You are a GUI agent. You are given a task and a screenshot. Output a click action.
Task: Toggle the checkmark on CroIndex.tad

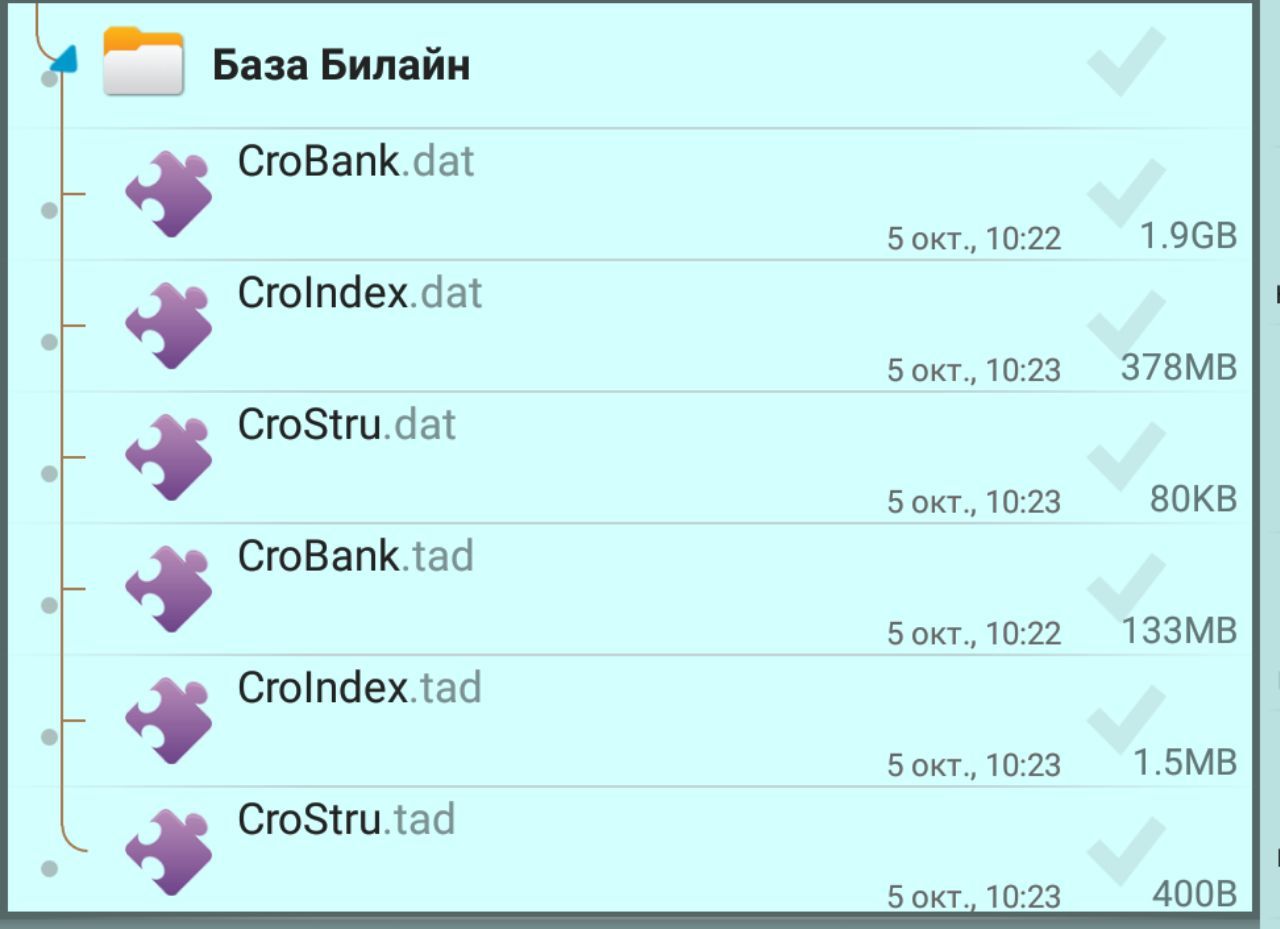[1126, 720]
